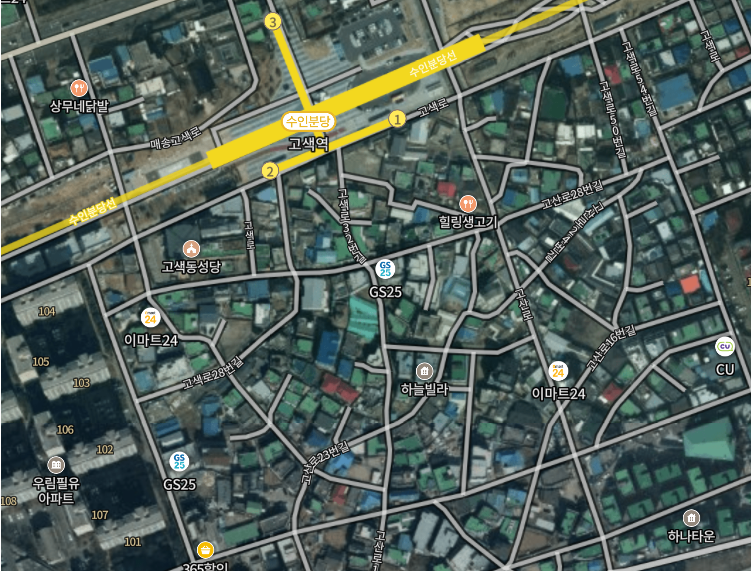Select the 하늘빌라 building marker
The image size is (751, 571).
(x=424, y=371)
